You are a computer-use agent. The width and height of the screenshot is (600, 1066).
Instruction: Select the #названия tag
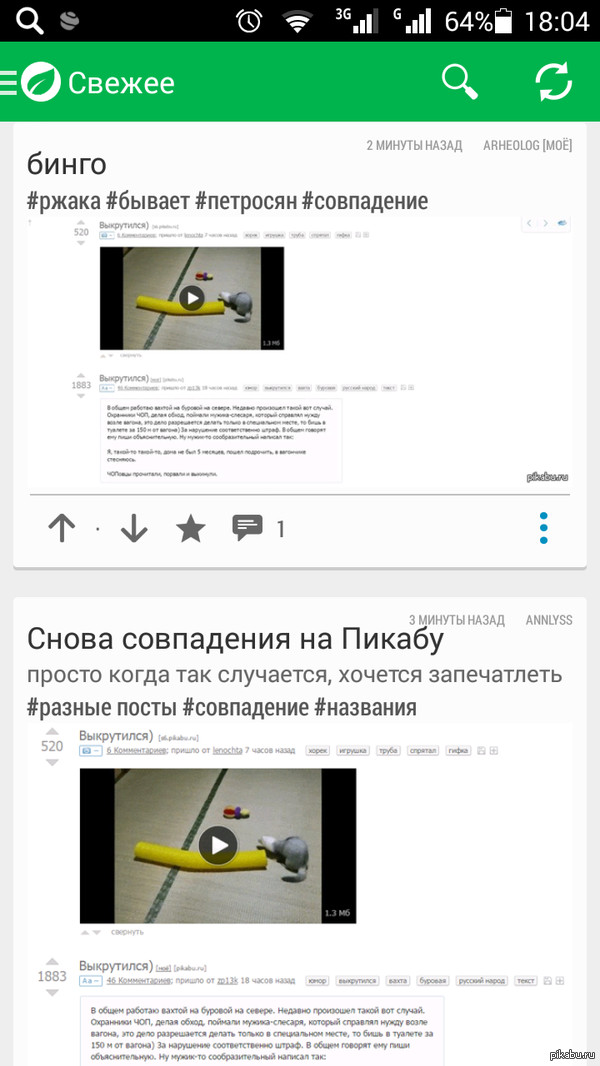(x=365, y=708)
